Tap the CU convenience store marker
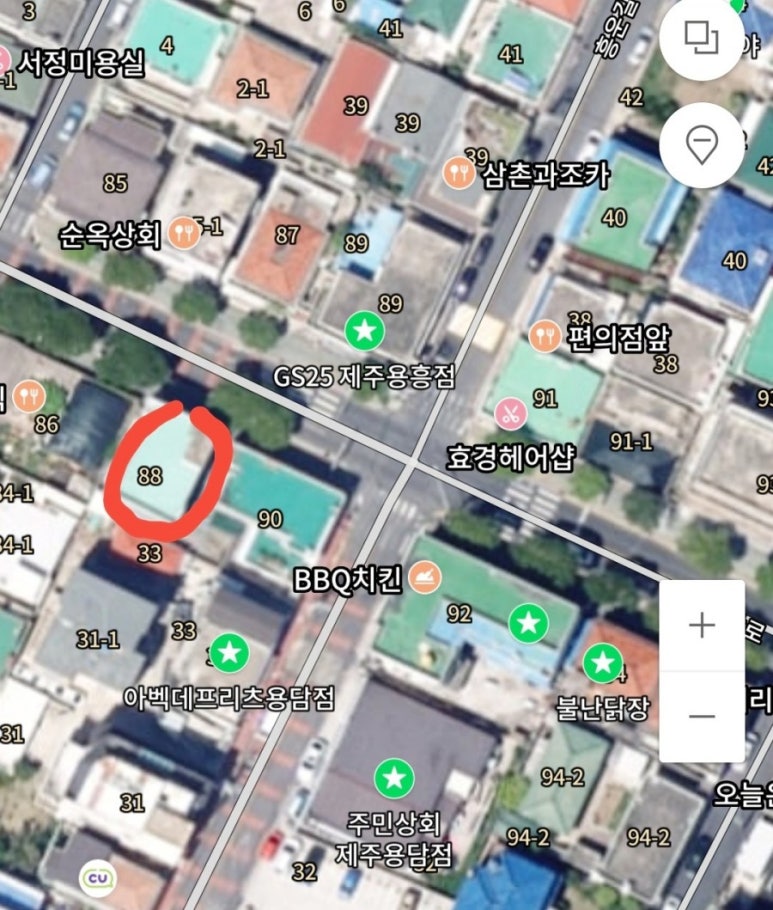 tap(97, 877)
